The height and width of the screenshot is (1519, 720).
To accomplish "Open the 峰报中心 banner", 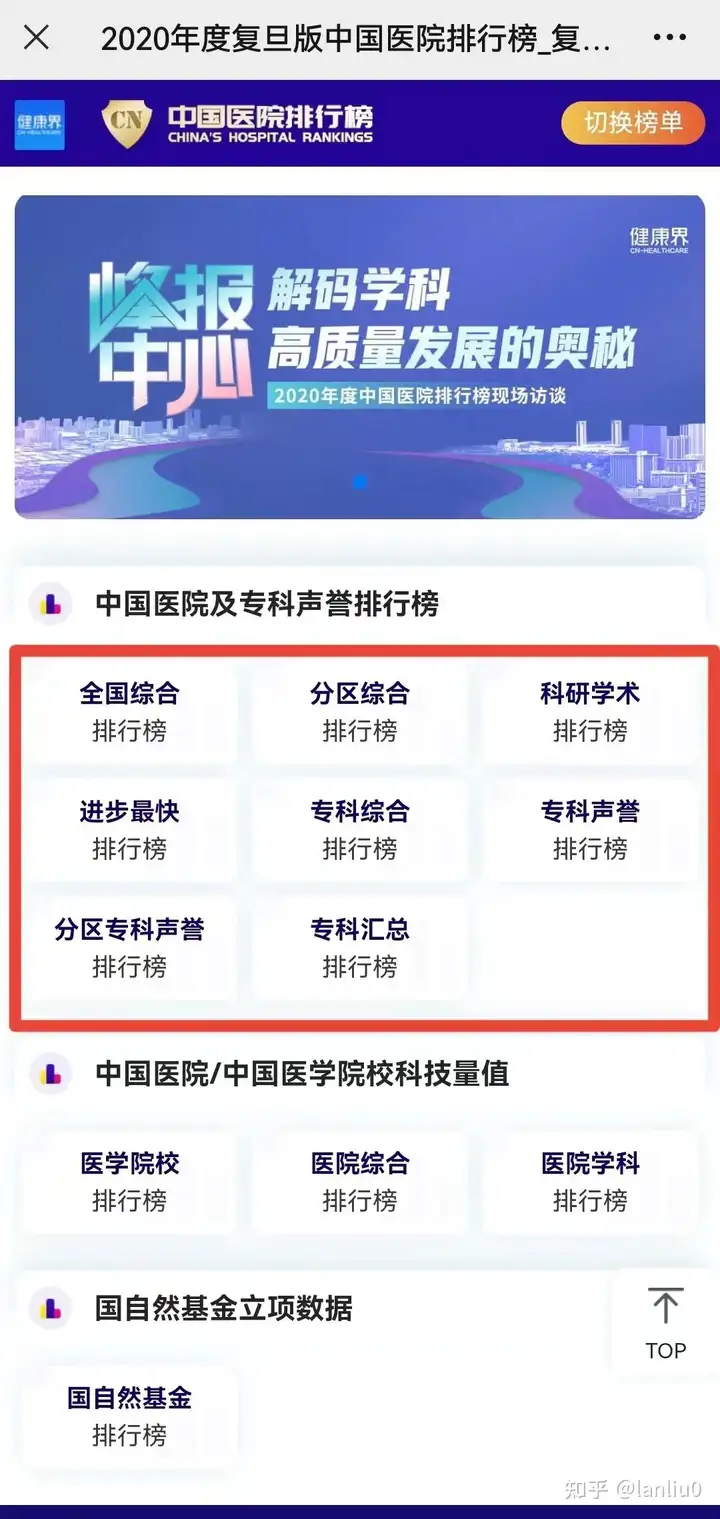I will (x=359, y=357).
